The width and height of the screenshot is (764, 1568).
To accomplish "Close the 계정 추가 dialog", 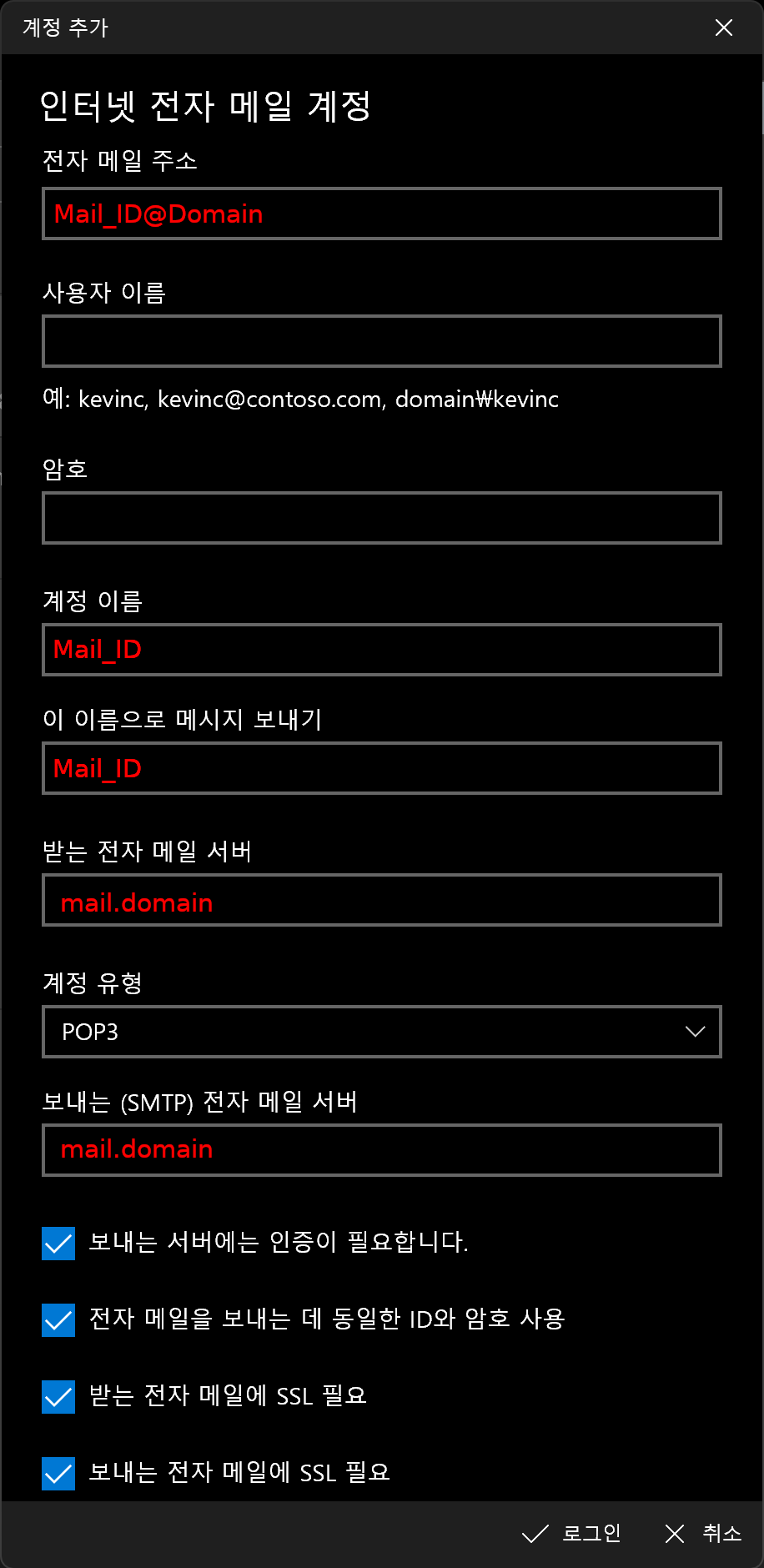I will (724, 28).
